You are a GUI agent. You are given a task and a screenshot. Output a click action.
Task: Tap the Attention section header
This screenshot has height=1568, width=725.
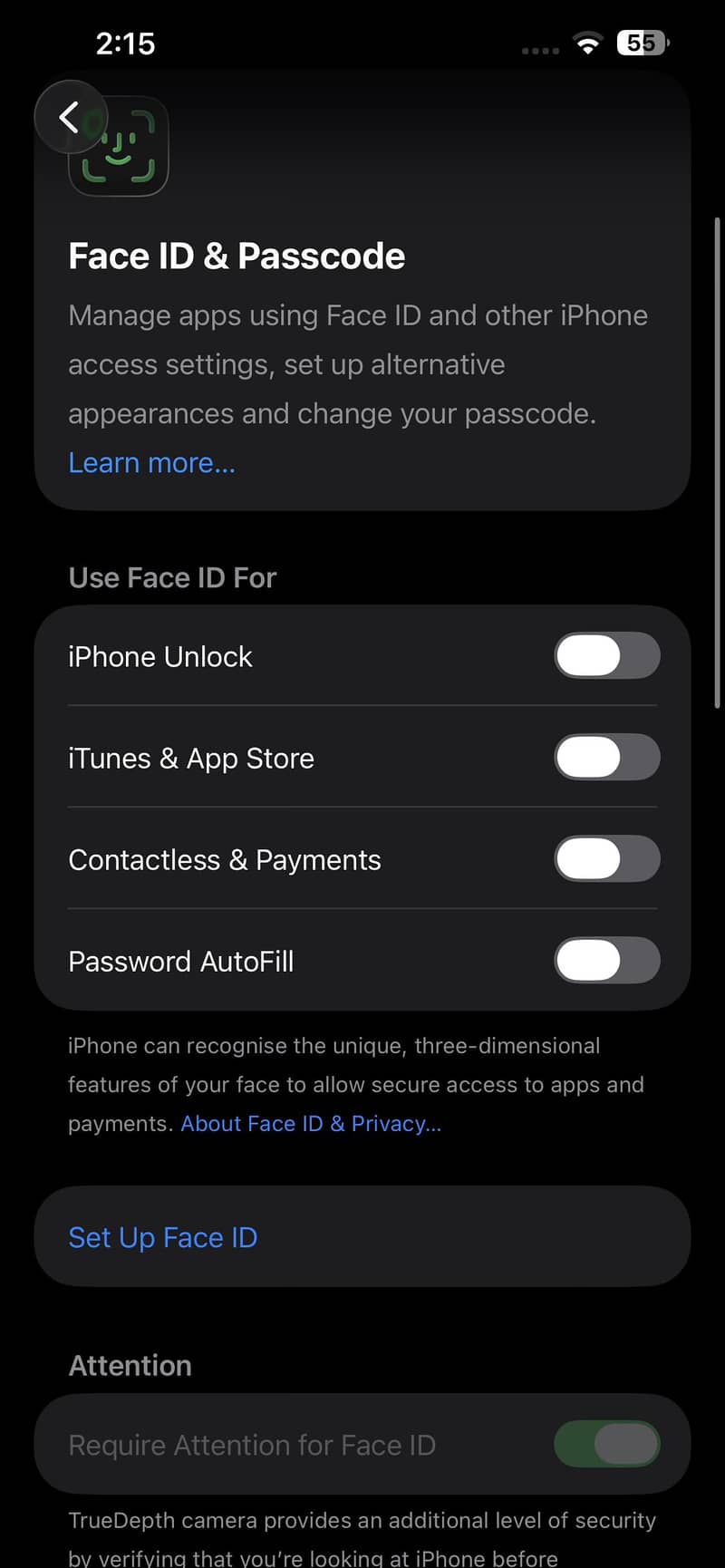tap(130, 1365)
